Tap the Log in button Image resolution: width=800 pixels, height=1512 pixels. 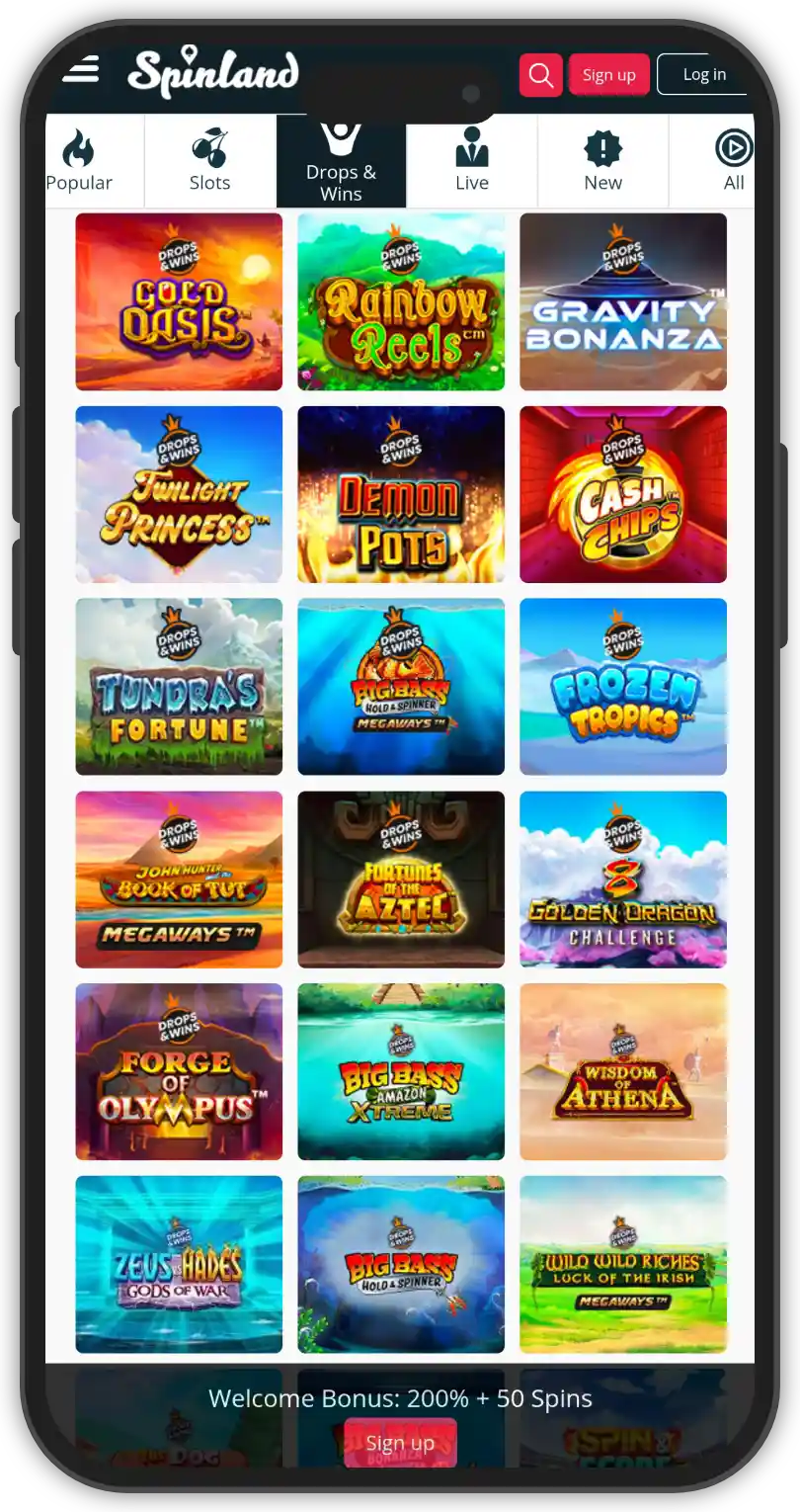703,74
